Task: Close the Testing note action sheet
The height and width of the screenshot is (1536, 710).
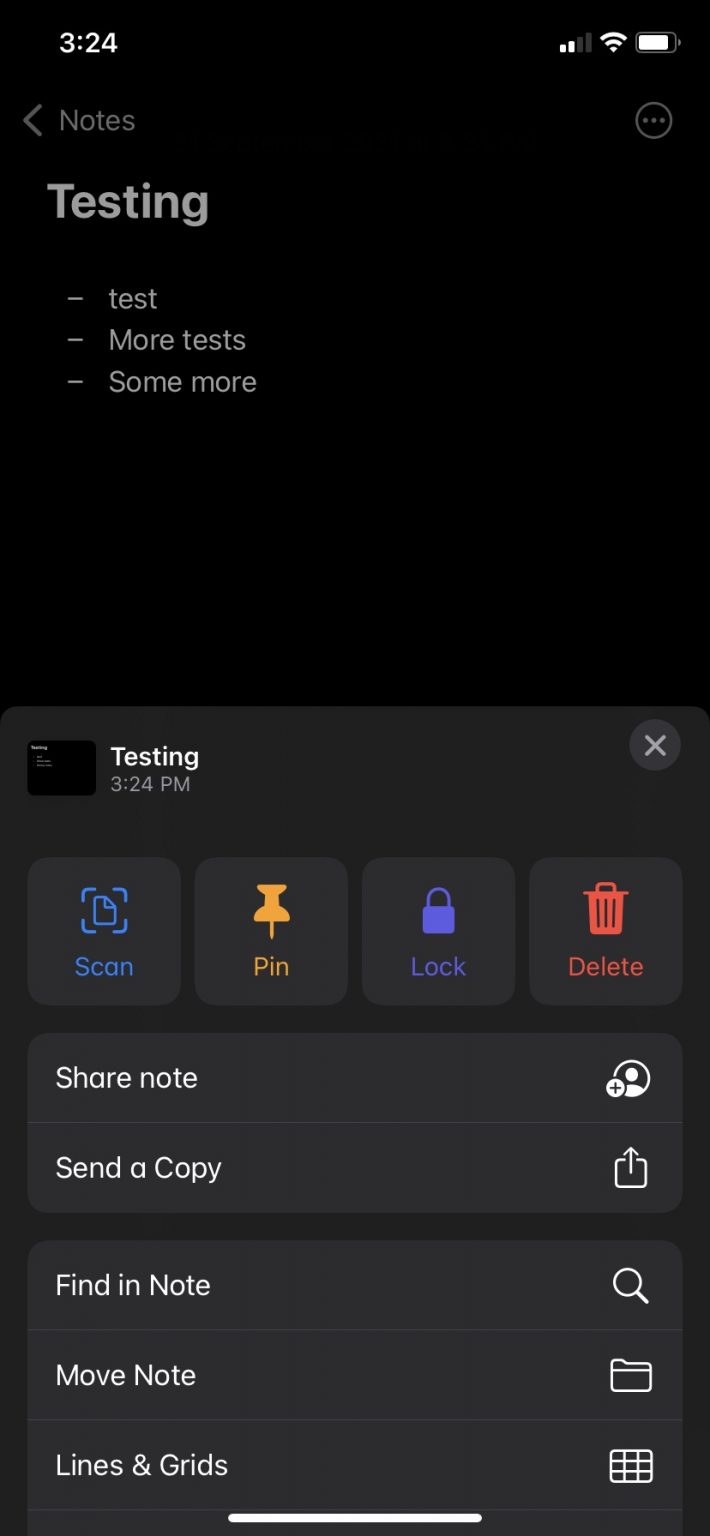Action: click(655, 745)
